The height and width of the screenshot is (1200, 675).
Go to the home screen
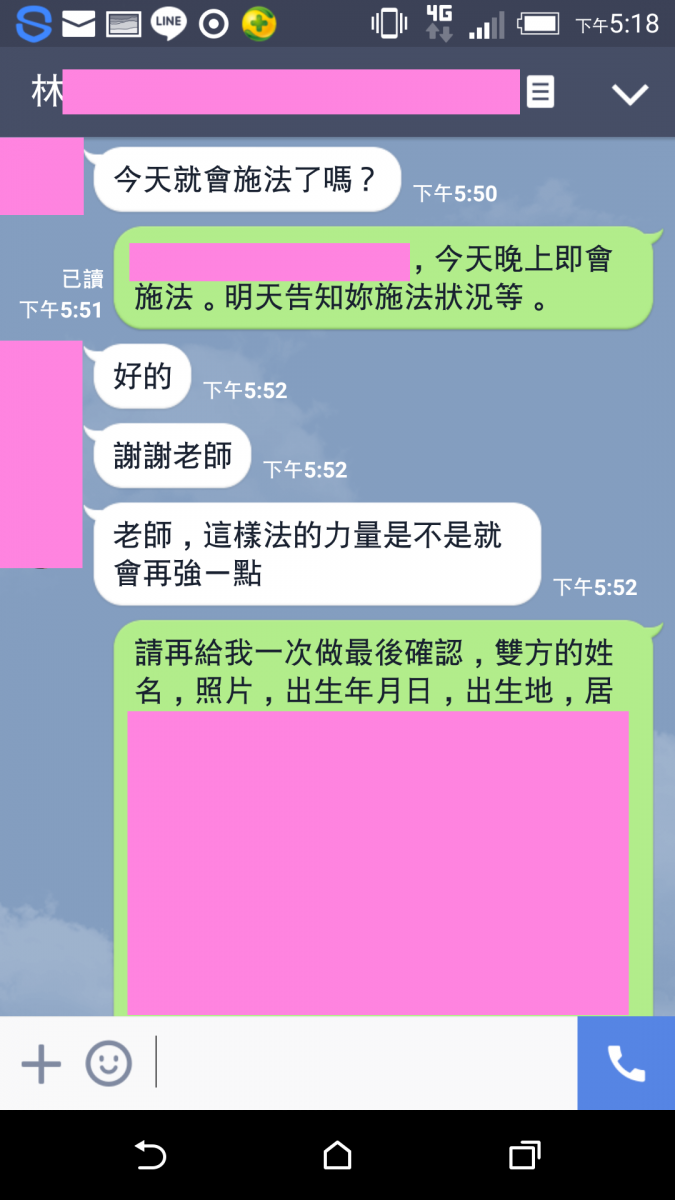click(x=338, y=1156)
